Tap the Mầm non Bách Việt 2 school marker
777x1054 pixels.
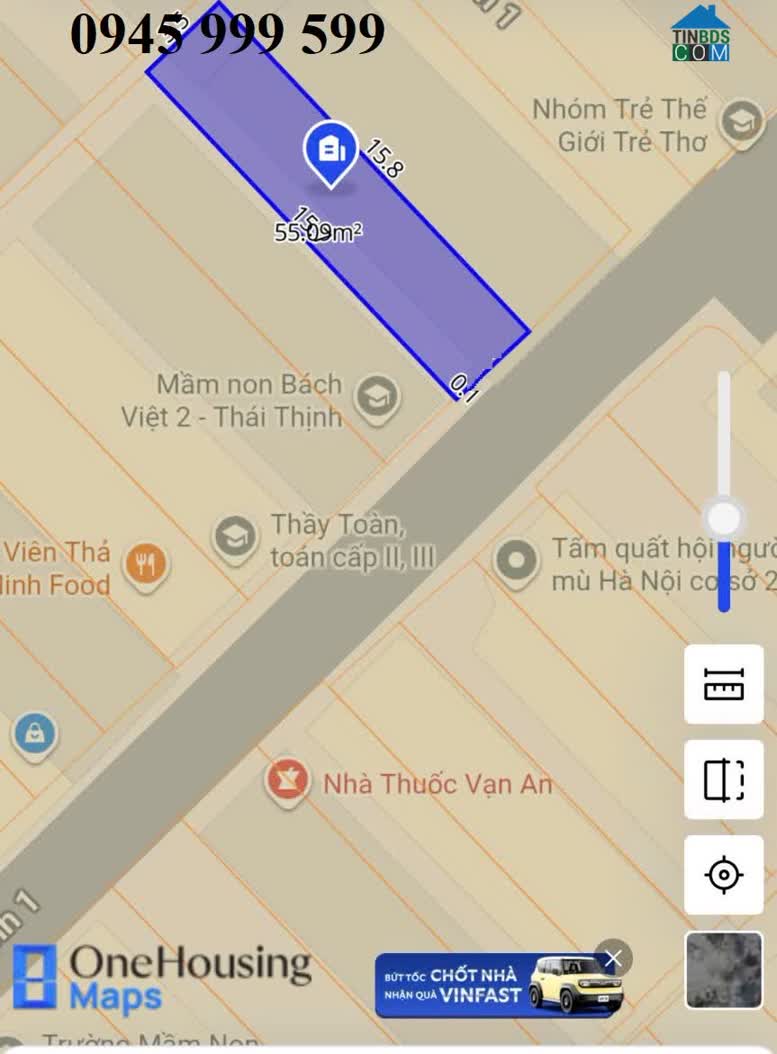tap(377, 397)
